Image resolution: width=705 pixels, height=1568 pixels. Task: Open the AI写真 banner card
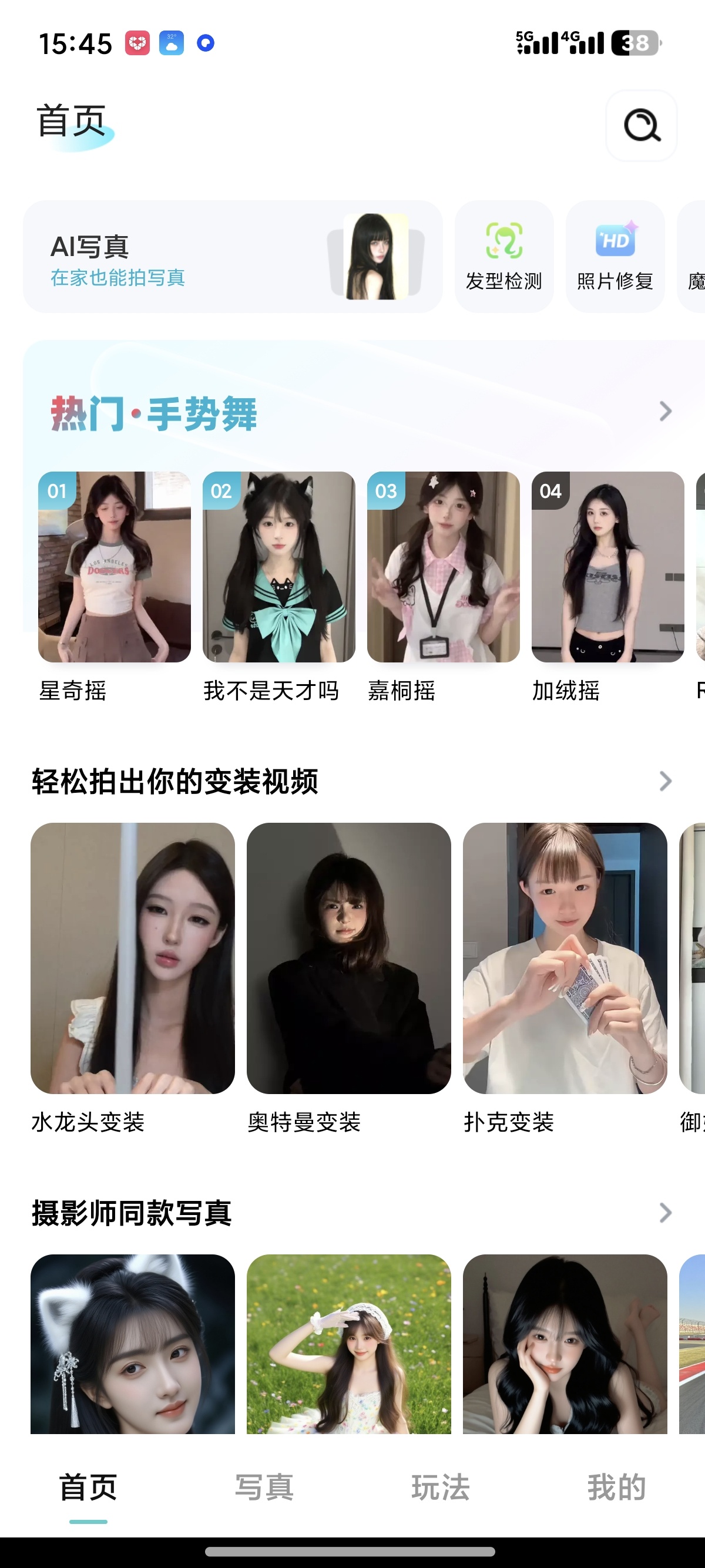point(232,257)
